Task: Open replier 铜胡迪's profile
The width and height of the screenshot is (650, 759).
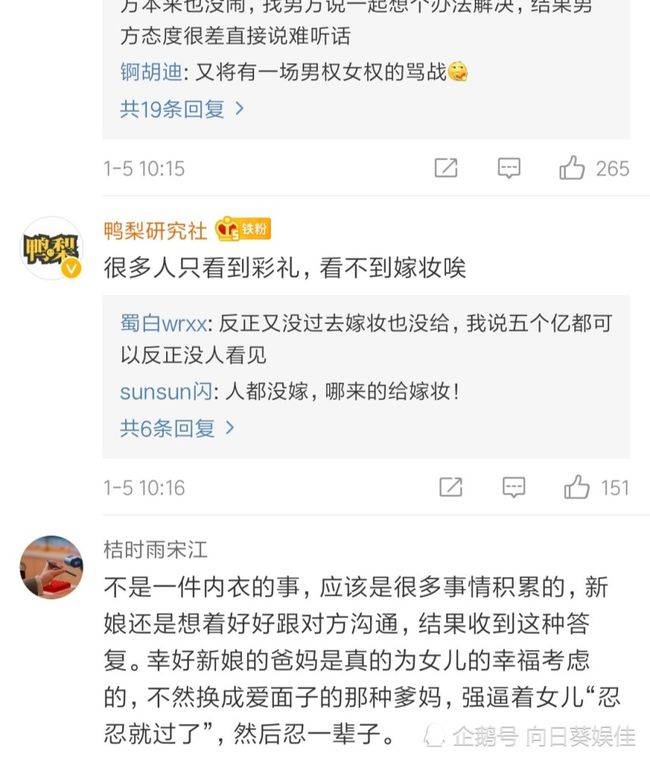Action: 148,72
